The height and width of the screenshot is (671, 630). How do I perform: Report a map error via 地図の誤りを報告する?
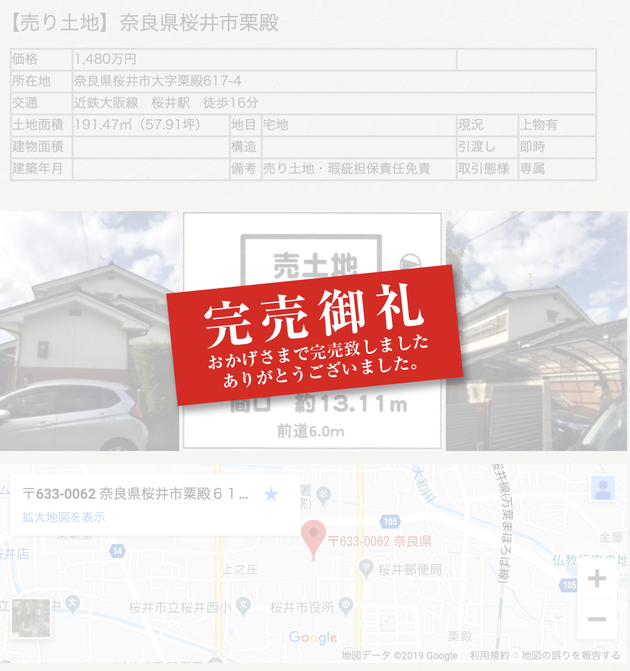pyautogui.click(x=567, y=656)
